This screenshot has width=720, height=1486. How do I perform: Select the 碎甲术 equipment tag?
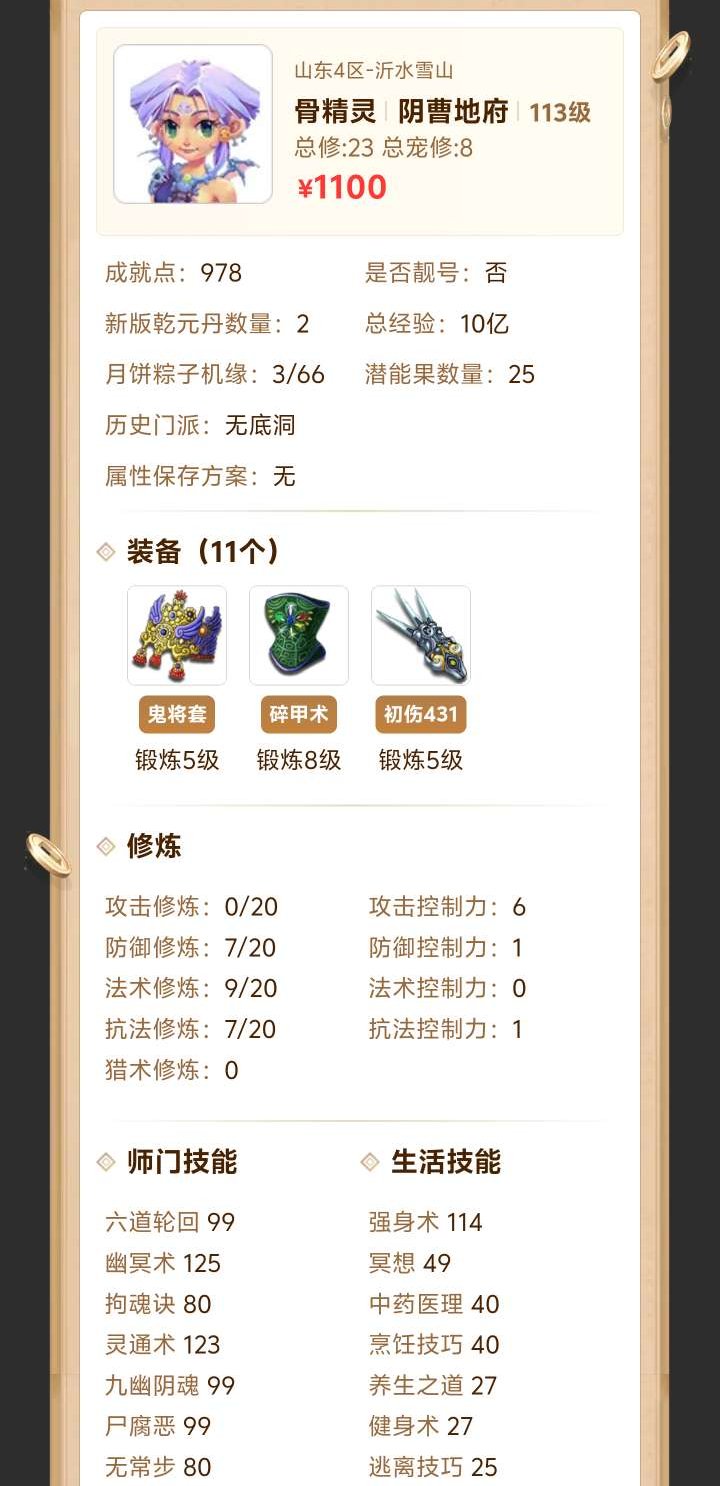(x=298, y=714)
